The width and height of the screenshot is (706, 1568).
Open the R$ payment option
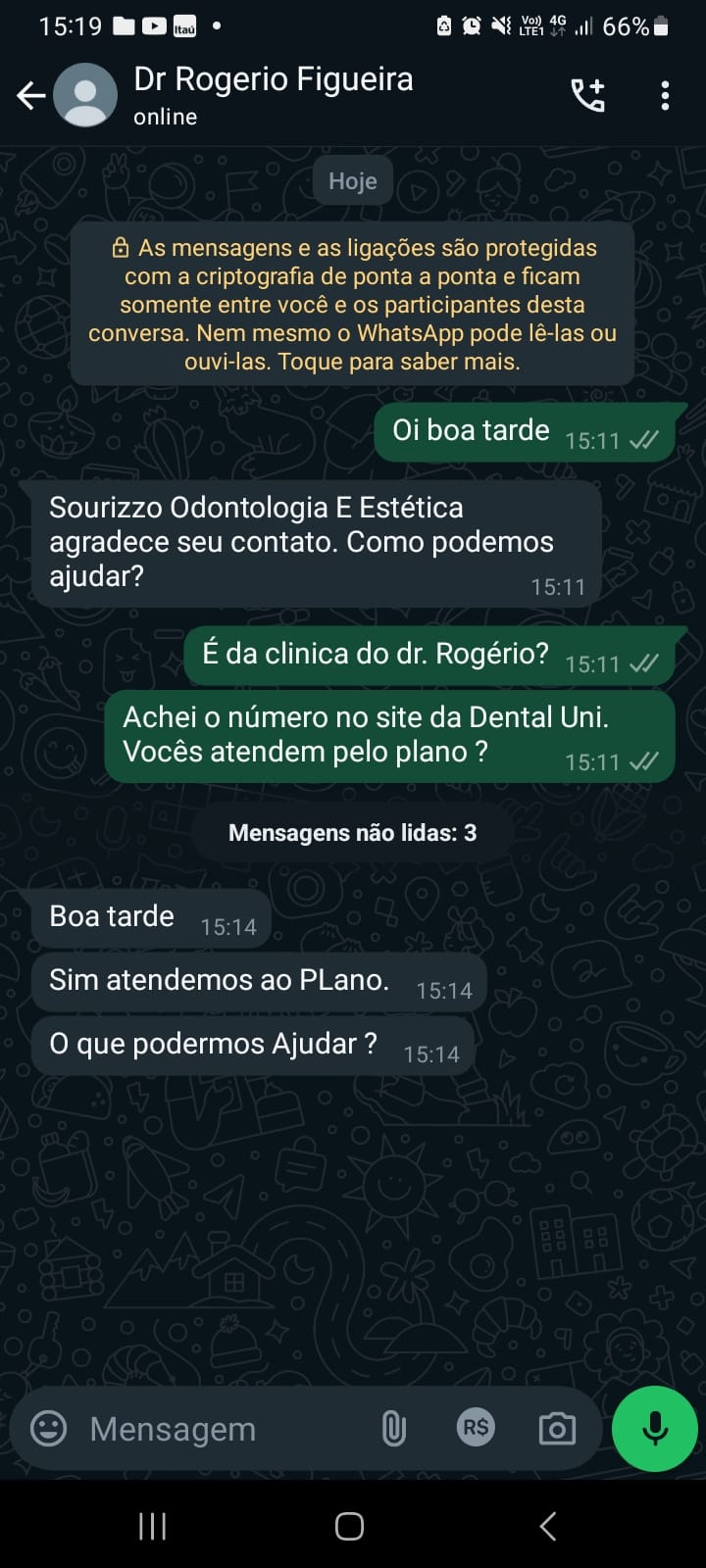(x=476, y=1428)
